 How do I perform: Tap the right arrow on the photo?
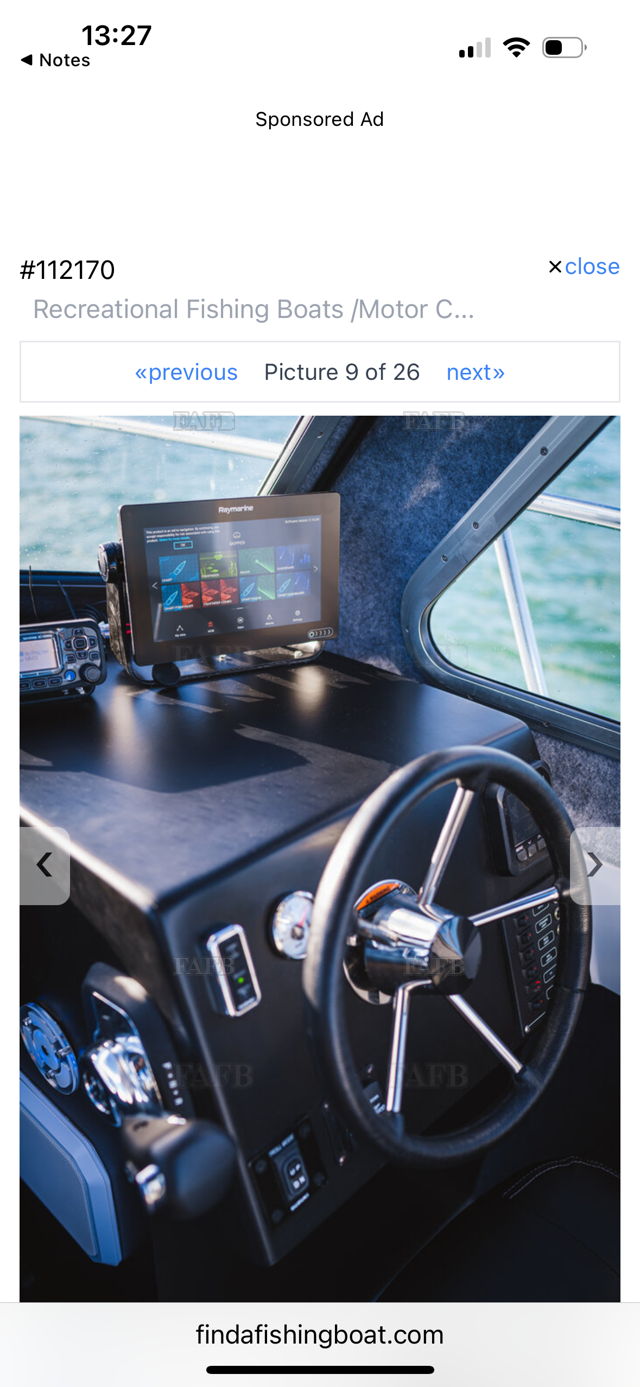594,865
